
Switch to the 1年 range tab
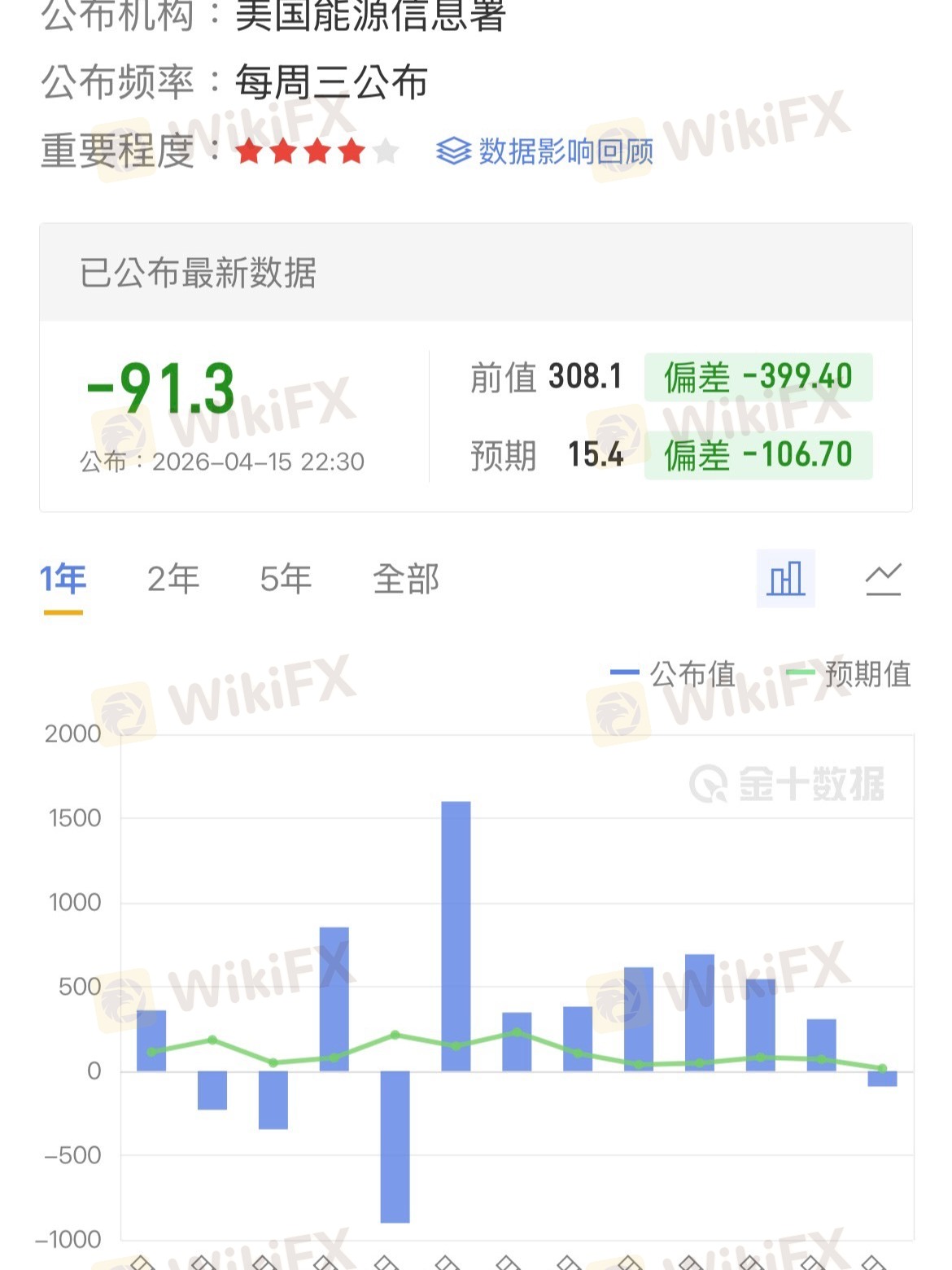coord(63,580)
